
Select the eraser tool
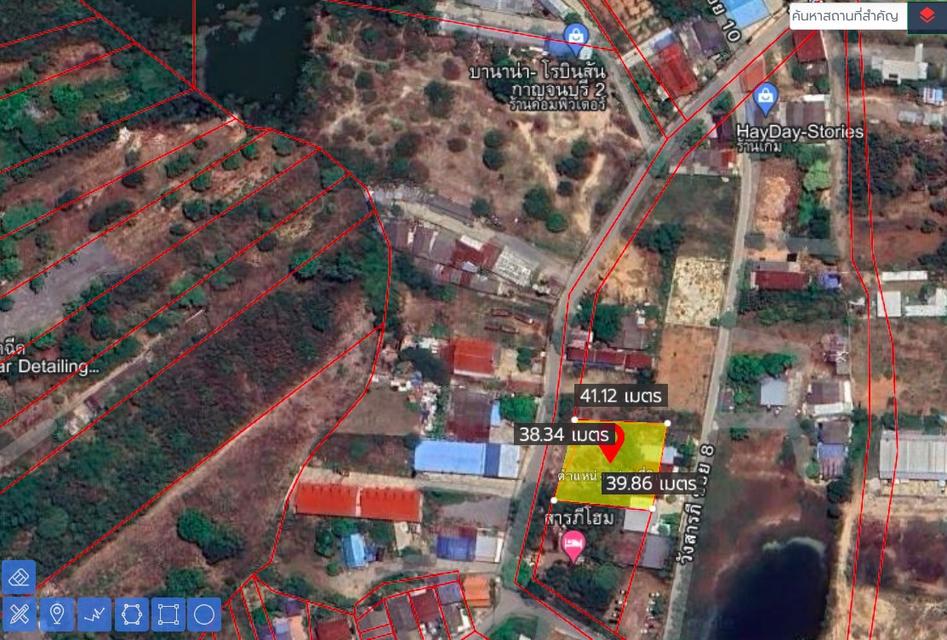pos(19,577)
